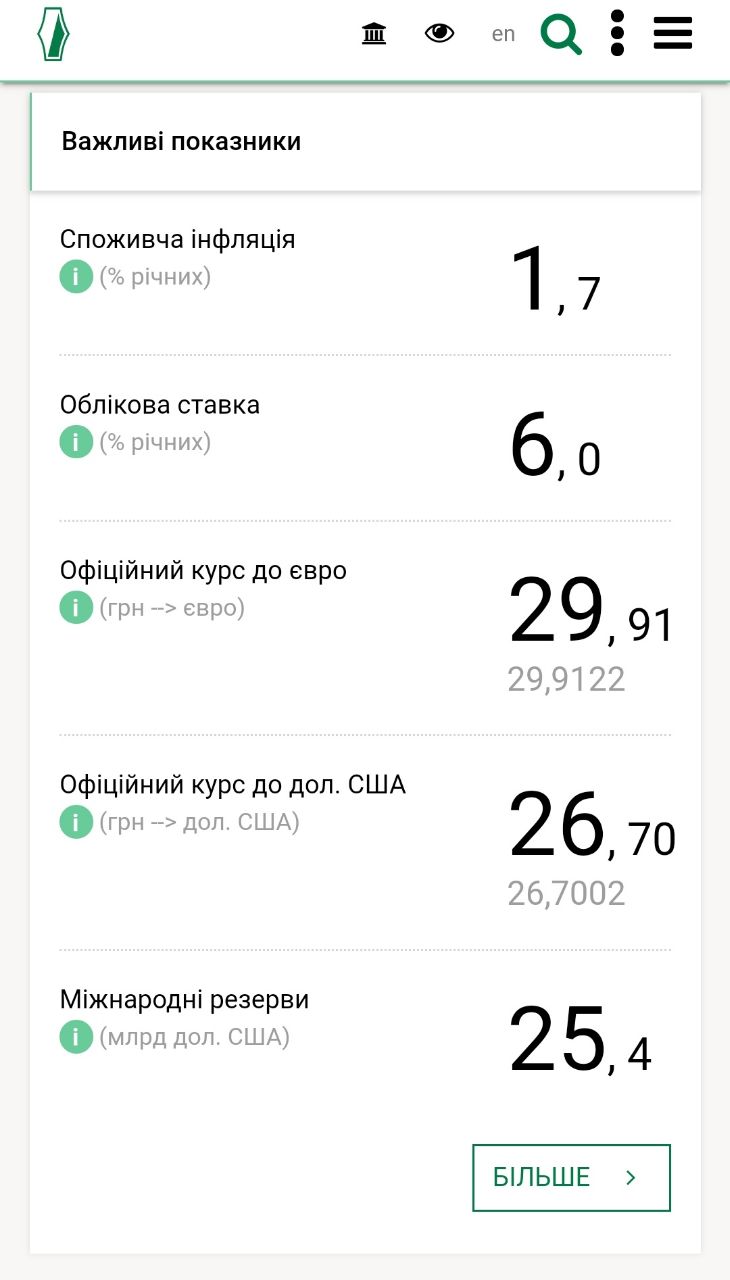
Task: Open the green search magnifier
Action: click(x=561, y=34)
